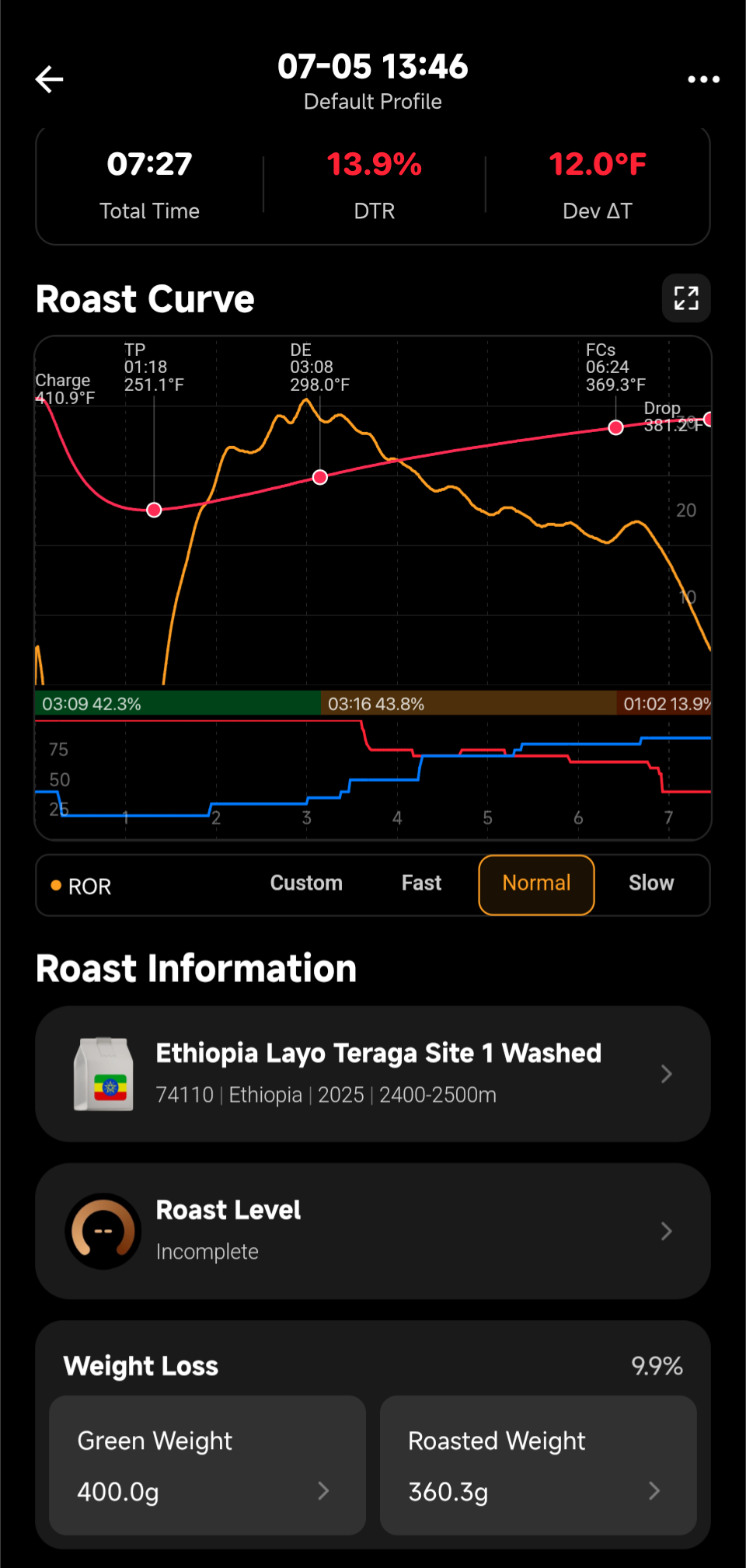Expand the Roast Curve to fullscreen
The width and height of the screenshot is (746, 1568).
point(685,298)
